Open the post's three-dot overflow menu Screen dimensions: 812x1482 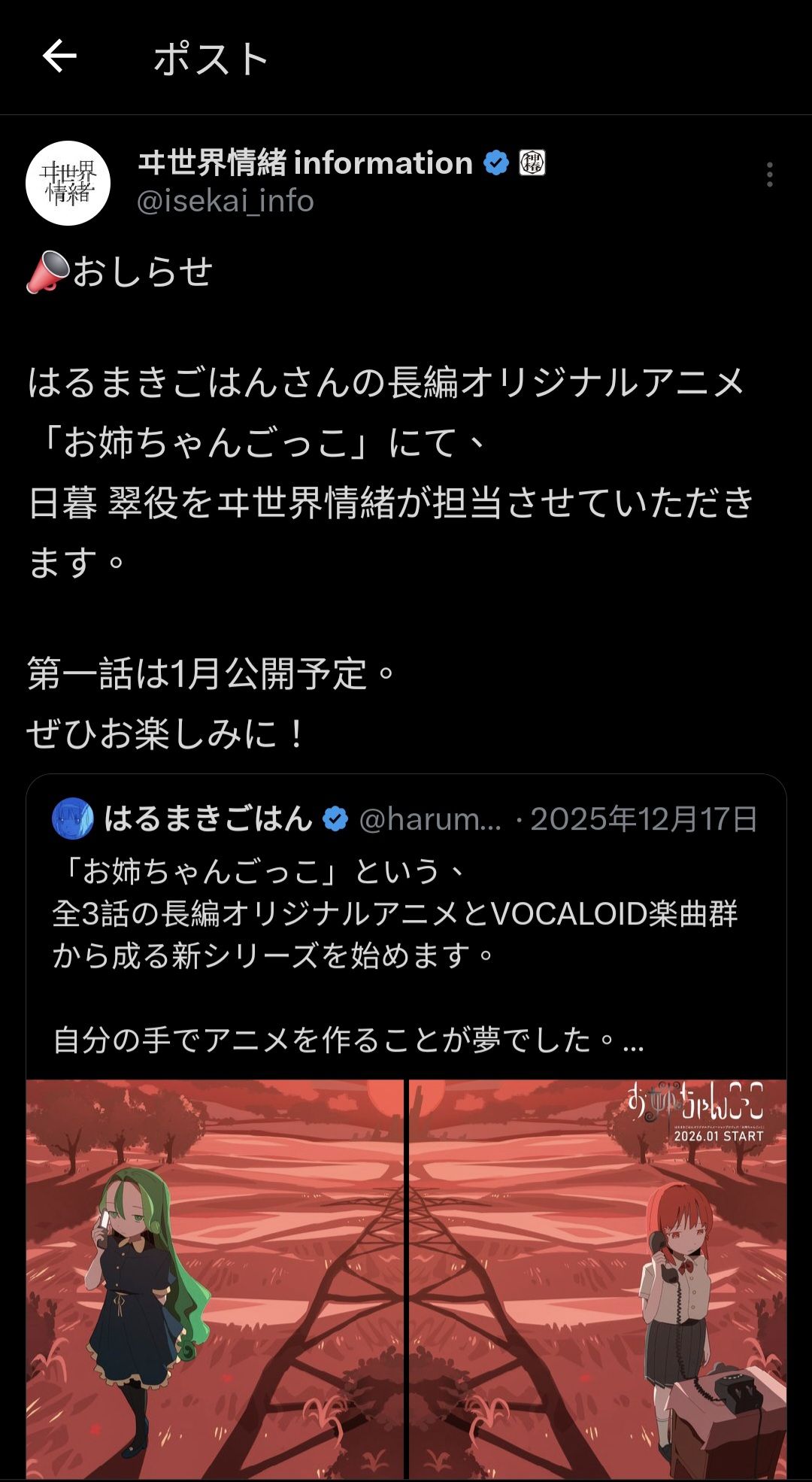769,175
